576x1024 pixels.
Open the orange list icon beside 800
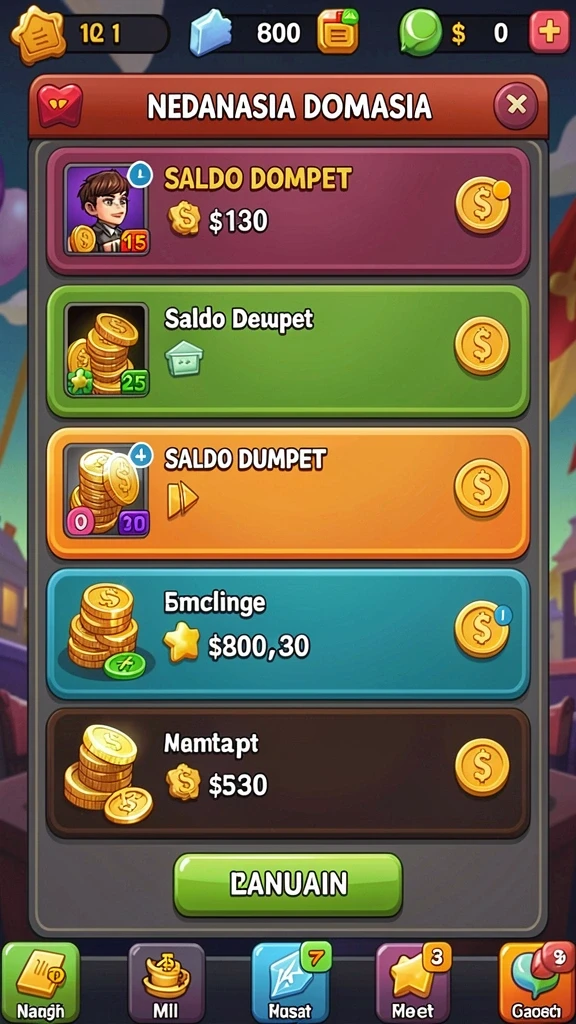pos(338,31)
